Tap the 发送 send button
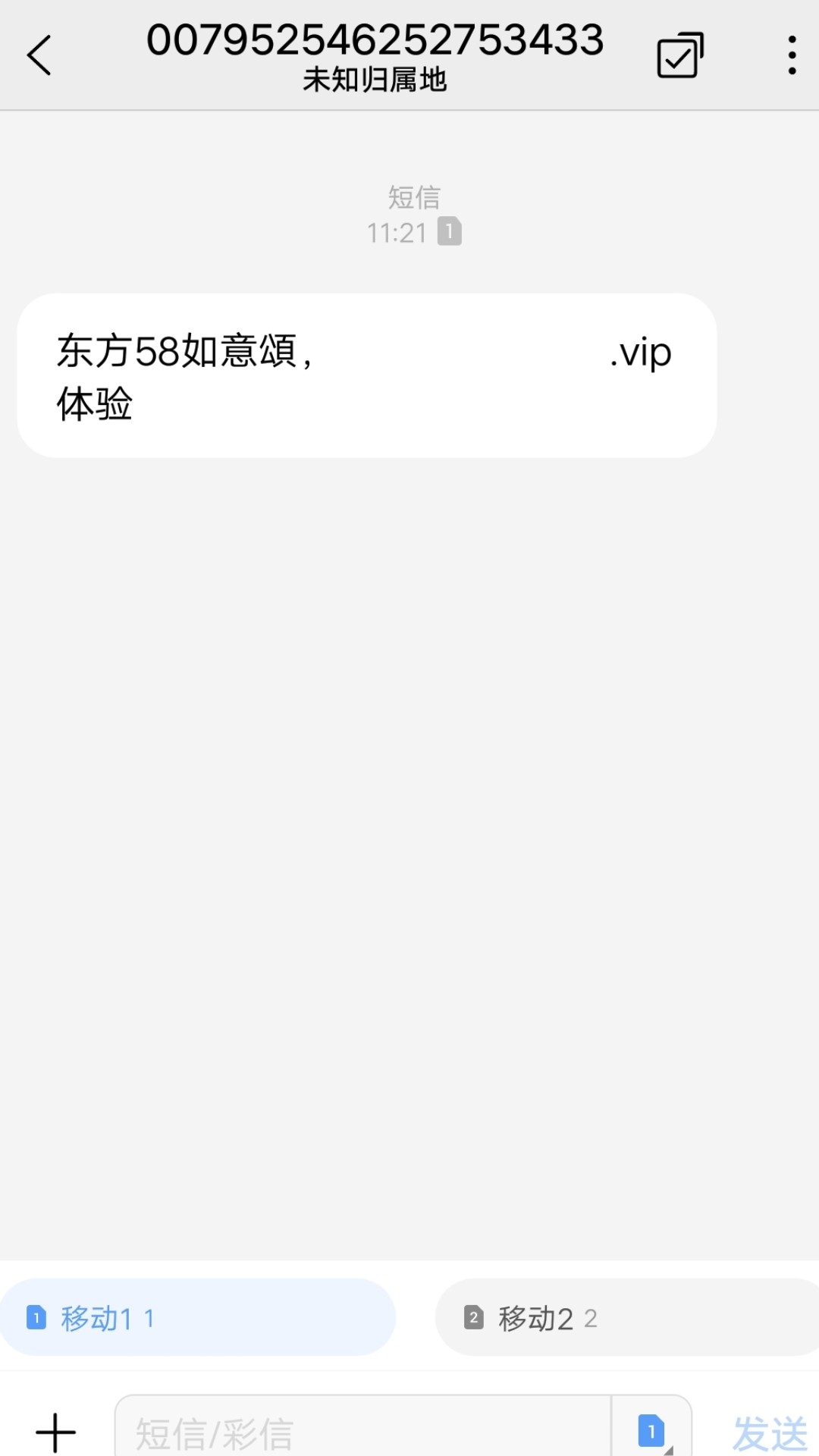819x1456 pixels. (769, 1432)
